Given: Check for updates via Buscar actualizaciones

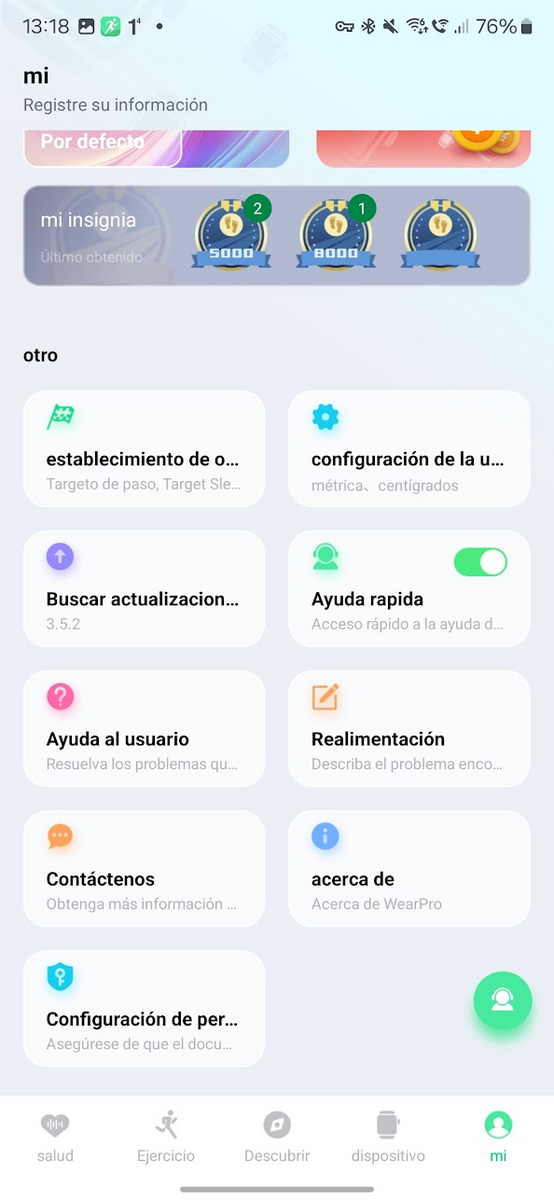Looking at the screenshot, I should (x=144, y=589).
